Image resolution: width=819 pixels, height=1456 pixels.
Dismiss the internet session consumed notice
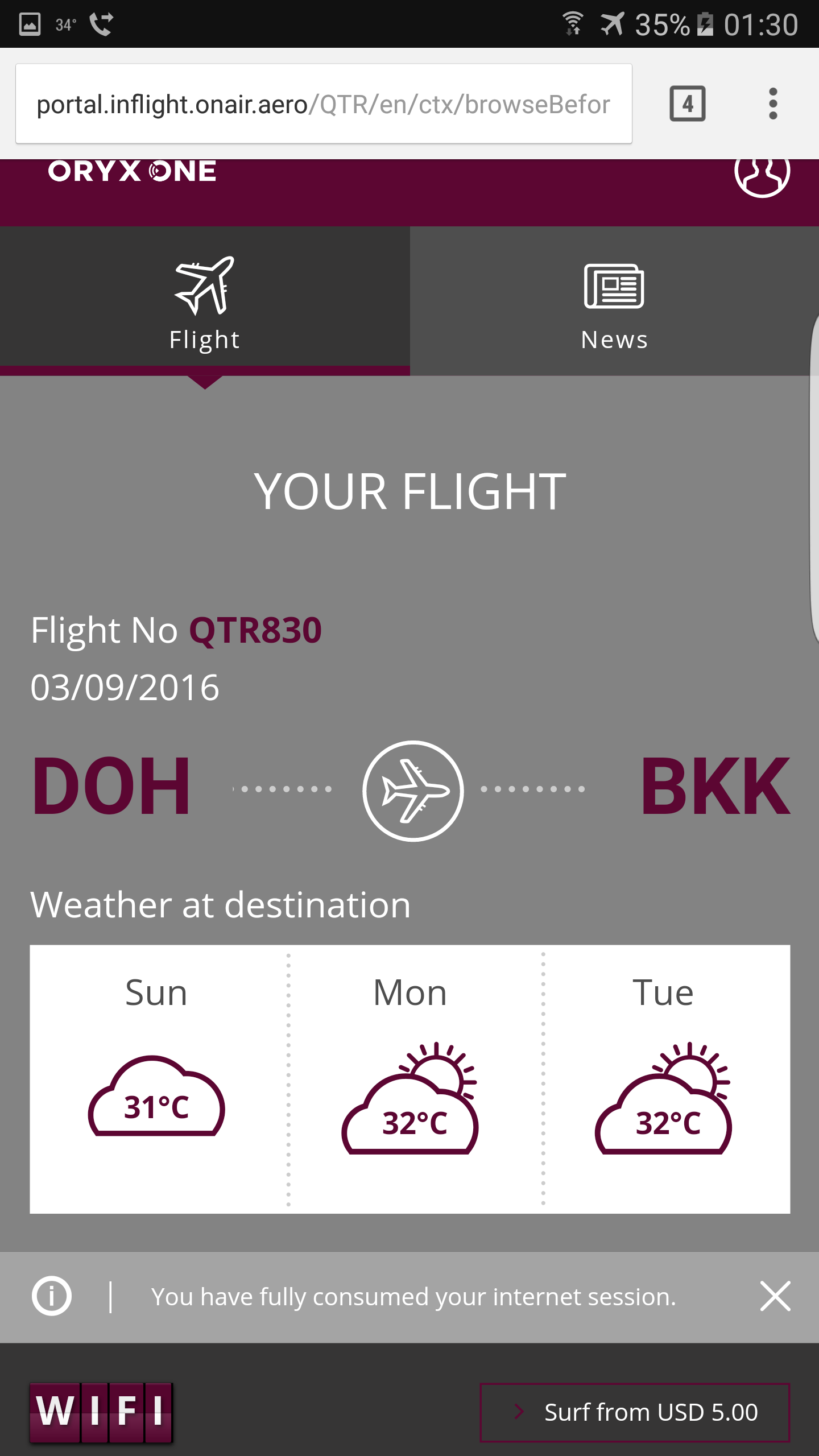click(x=775, y=1296)
